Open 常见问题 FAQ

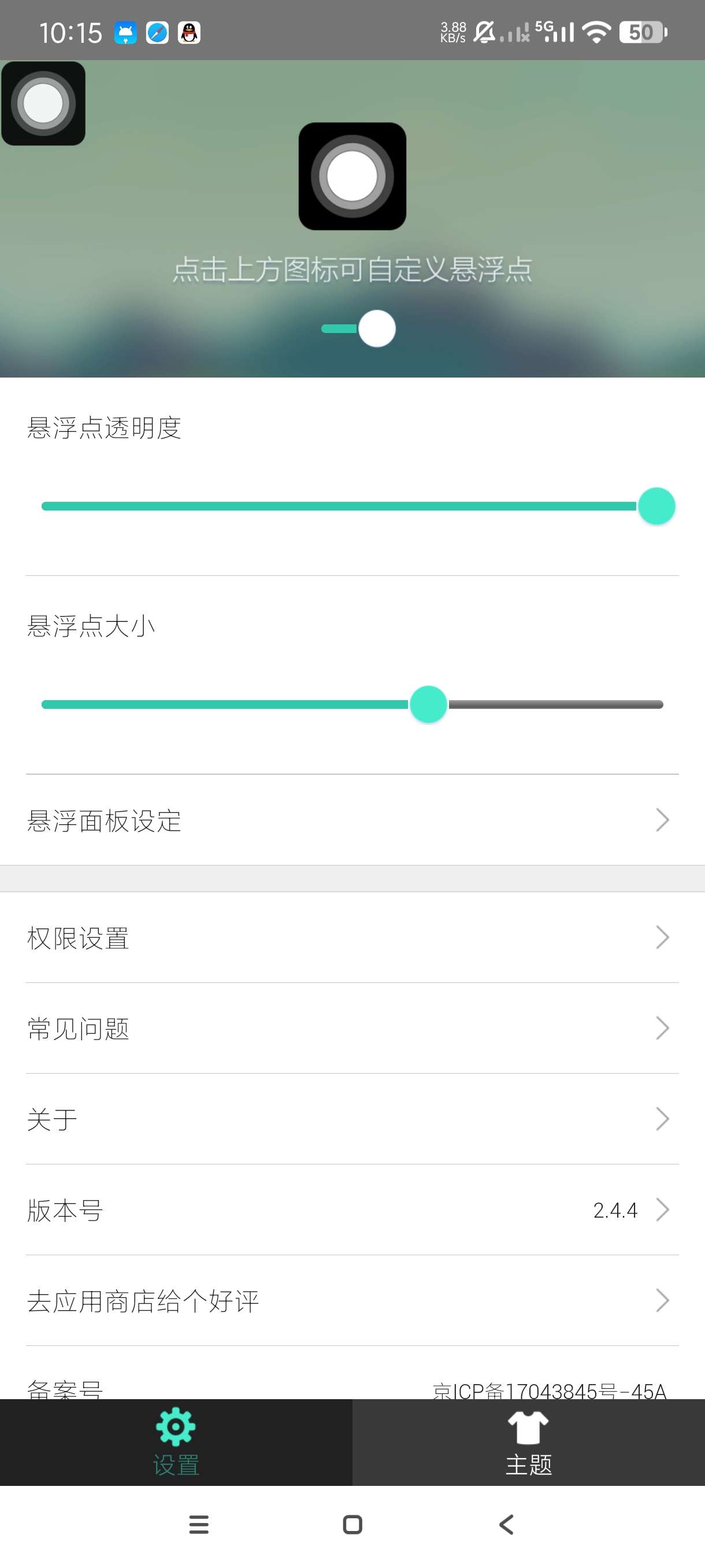(352, 1028)
